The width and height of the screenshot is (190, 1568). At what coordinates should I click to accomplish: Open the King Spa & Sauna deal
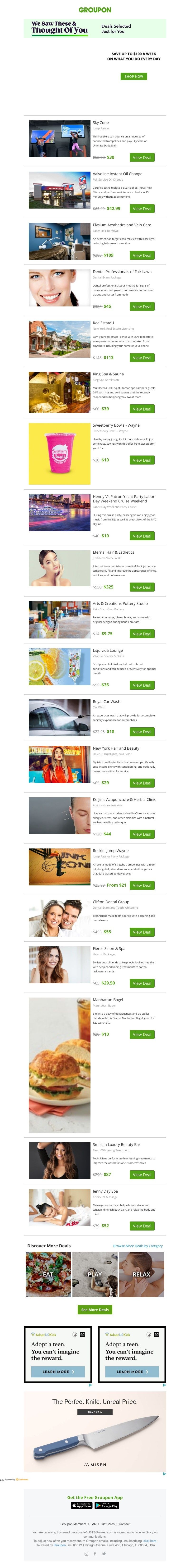(x=142, y=409)
